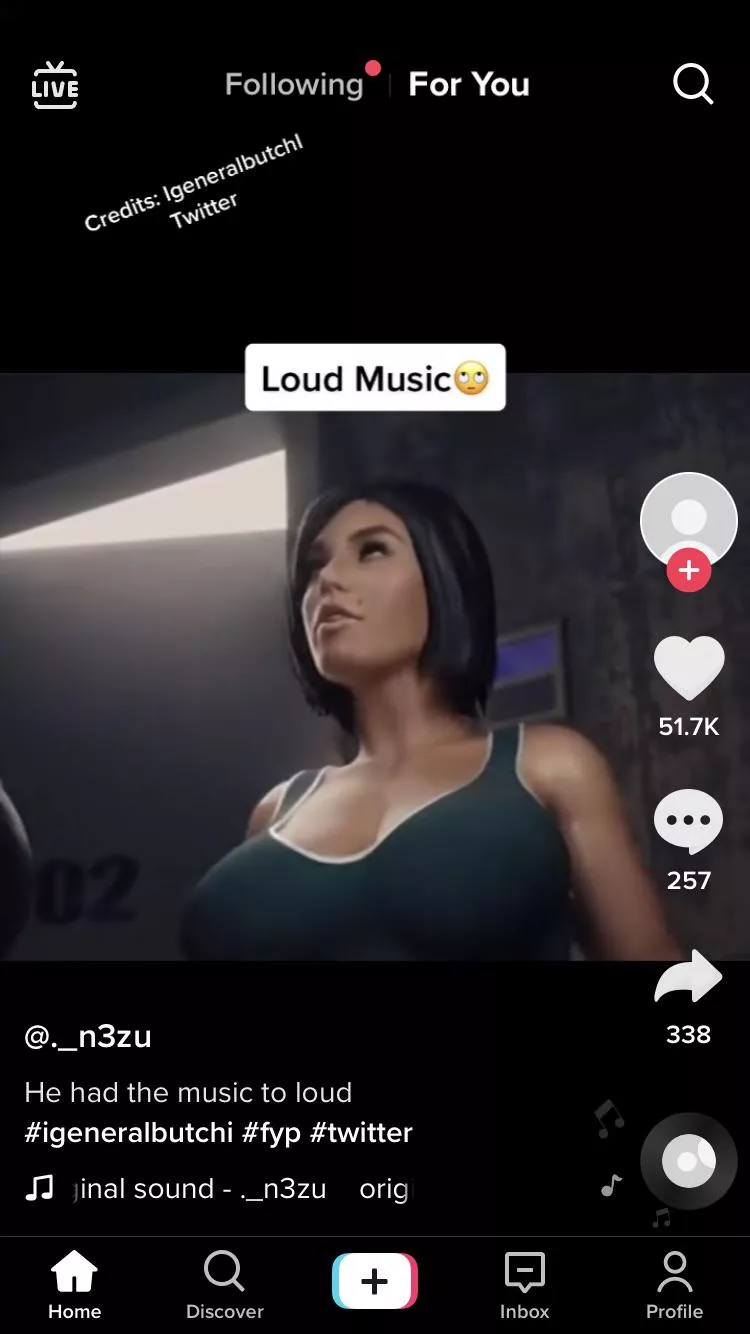Screen dimensions: 750x1334
Task: Switch to the For You tab
Action: [x=469, y=85]
